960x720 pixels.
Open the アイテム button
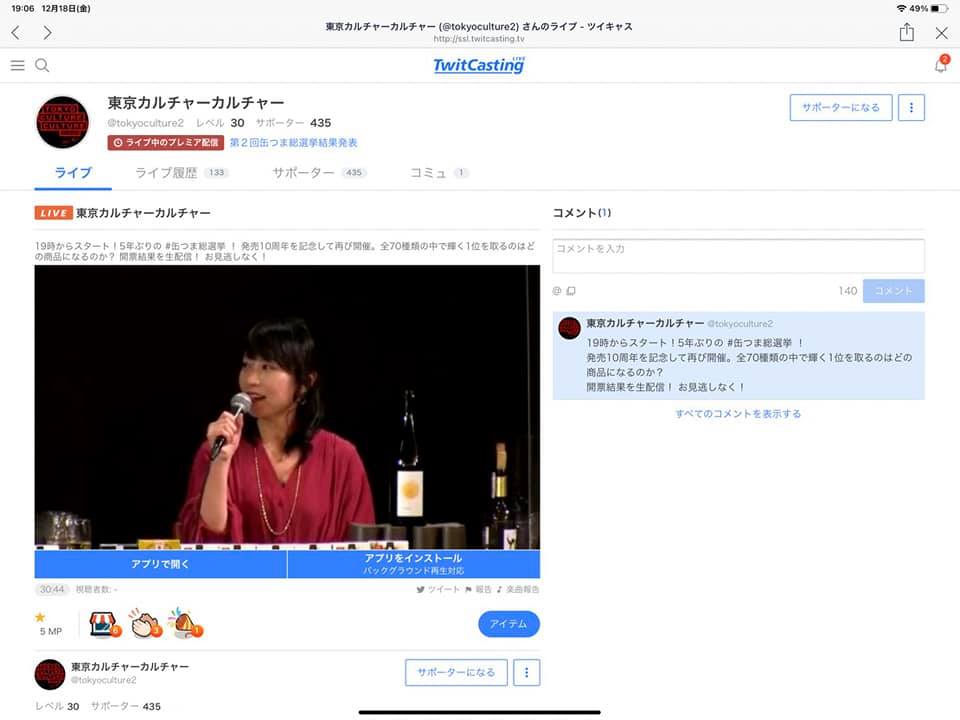[509, 624]
